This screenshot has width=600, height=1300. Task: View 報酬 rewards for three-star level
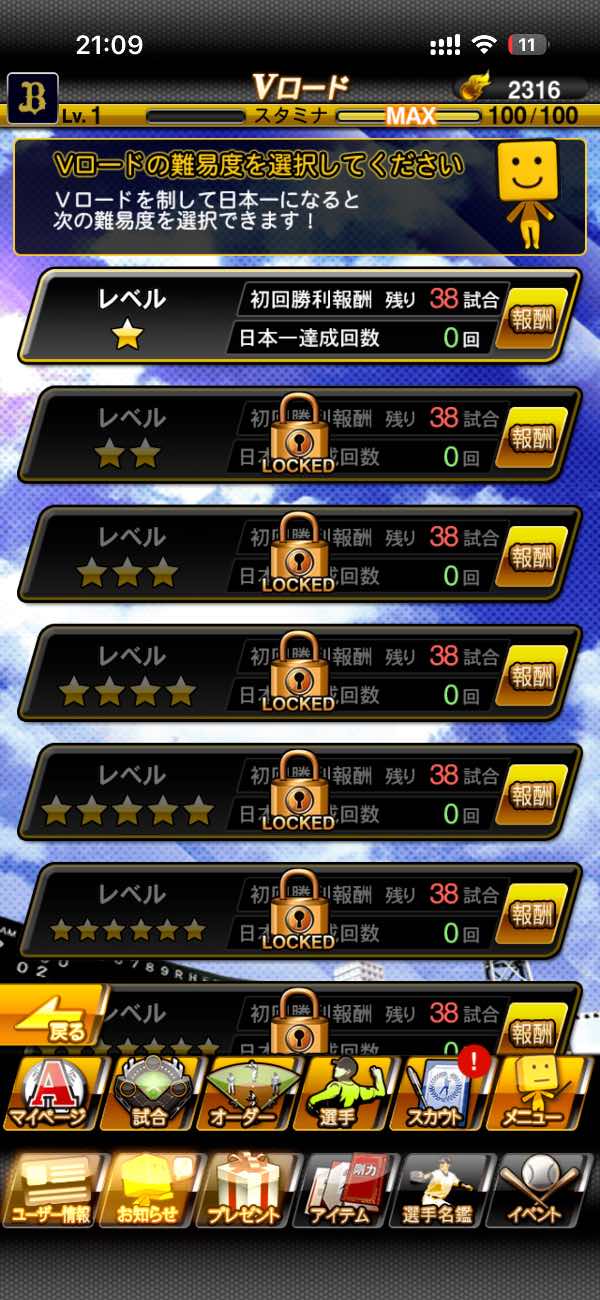tap(537, 557)
